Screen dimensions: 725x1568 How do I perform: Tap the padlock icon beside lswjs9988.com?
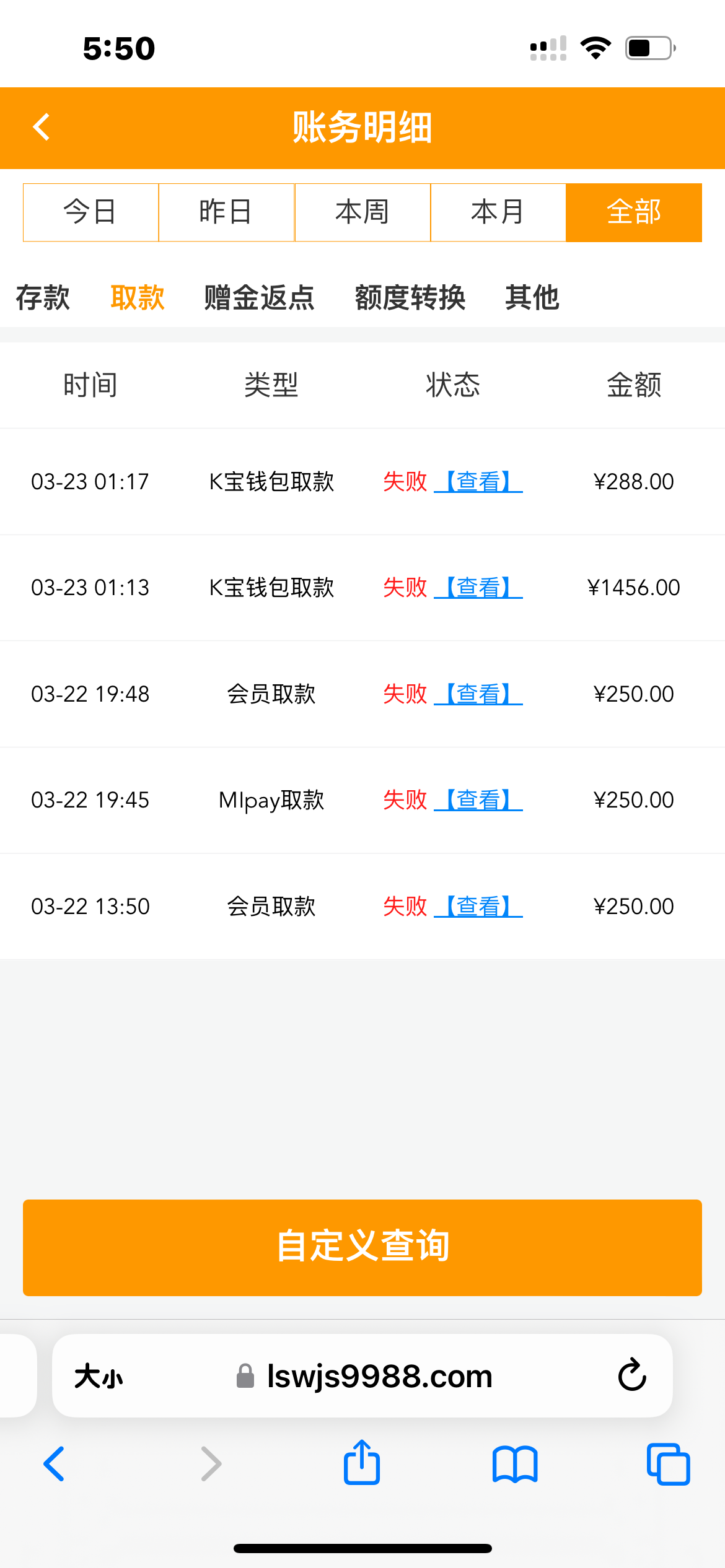[x=244, y=1376]
